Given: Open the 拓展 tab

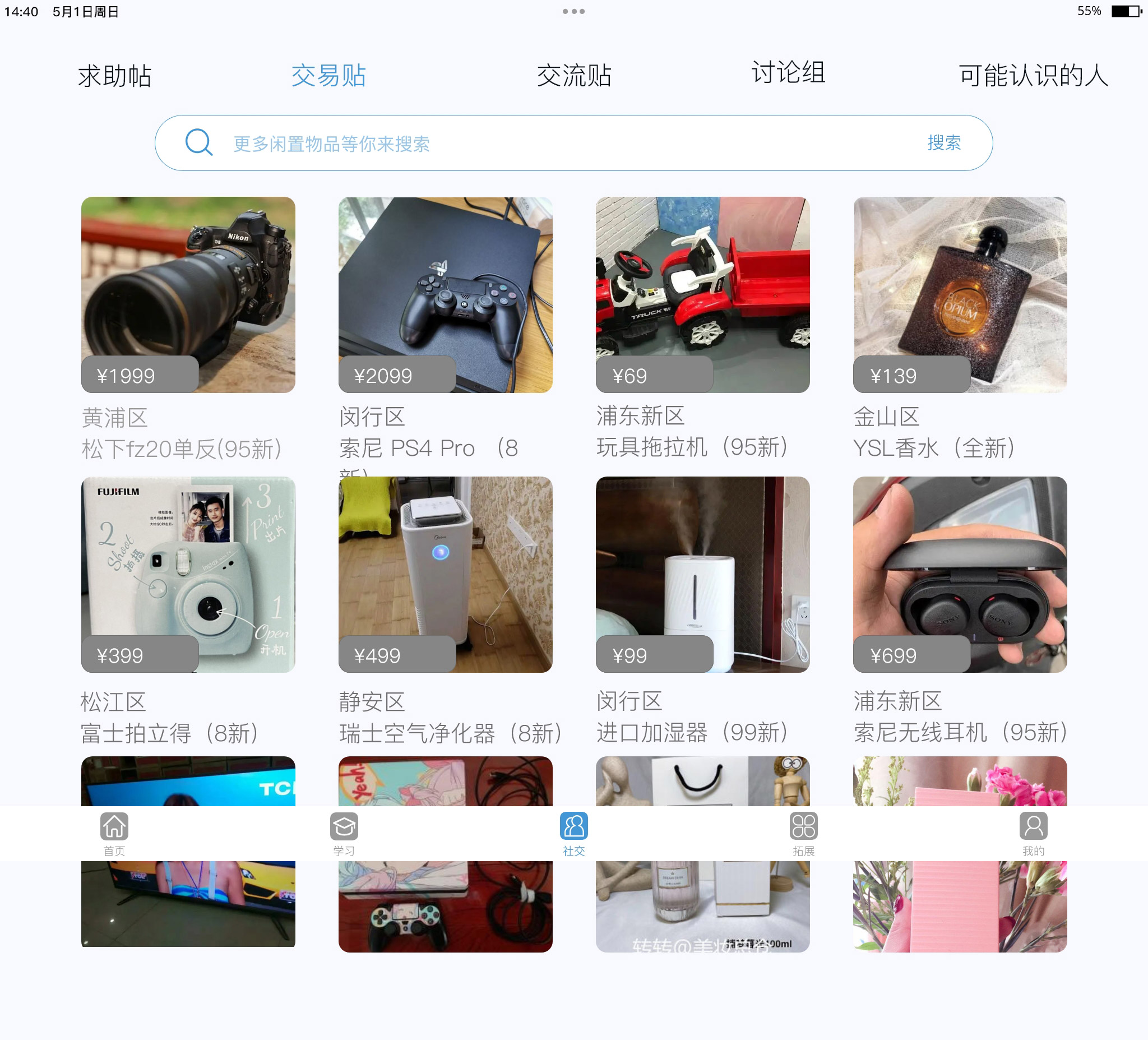Looking at the screenshot, I should pyautogui.click(x=803, y=833).
